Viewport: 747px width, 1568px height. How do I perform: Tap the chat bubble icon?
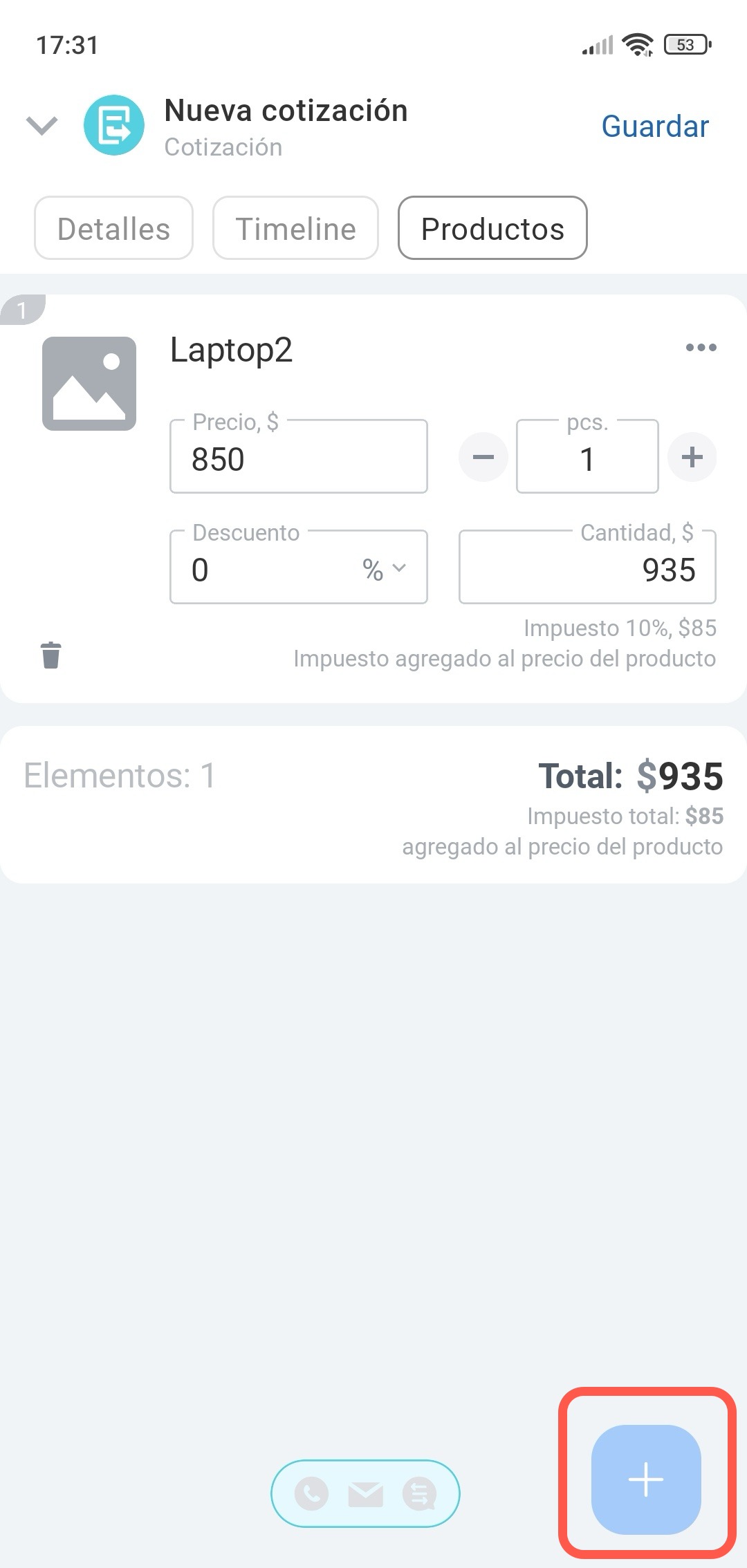click(419, 1493)
